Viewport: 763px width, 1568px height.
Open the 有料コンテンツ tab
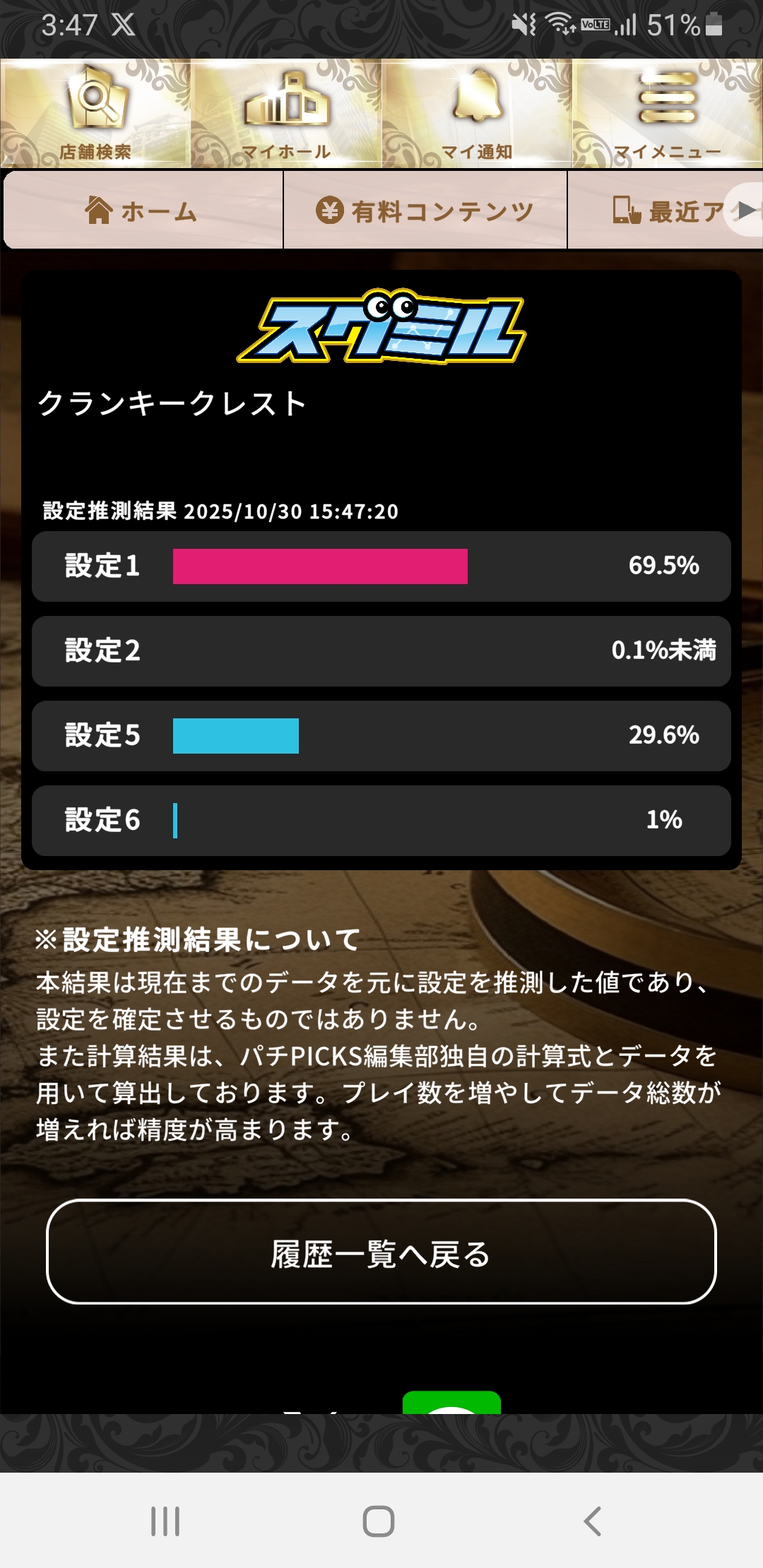click(425, 210)
